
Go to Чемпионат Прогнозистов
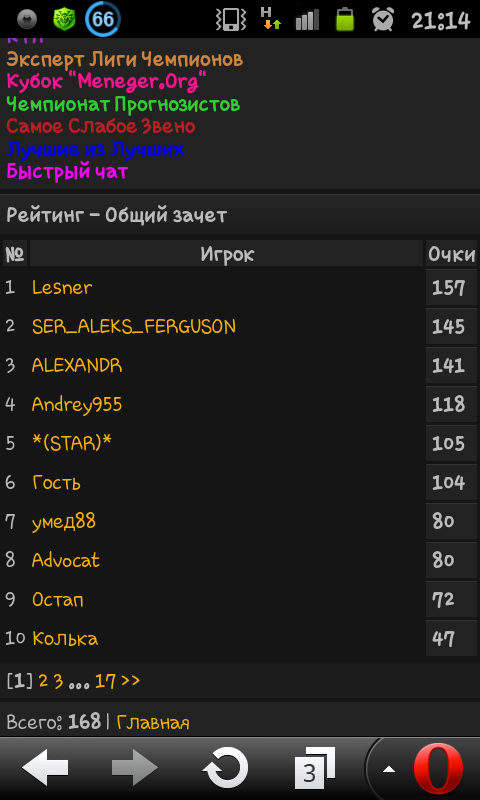click(123, 105)
